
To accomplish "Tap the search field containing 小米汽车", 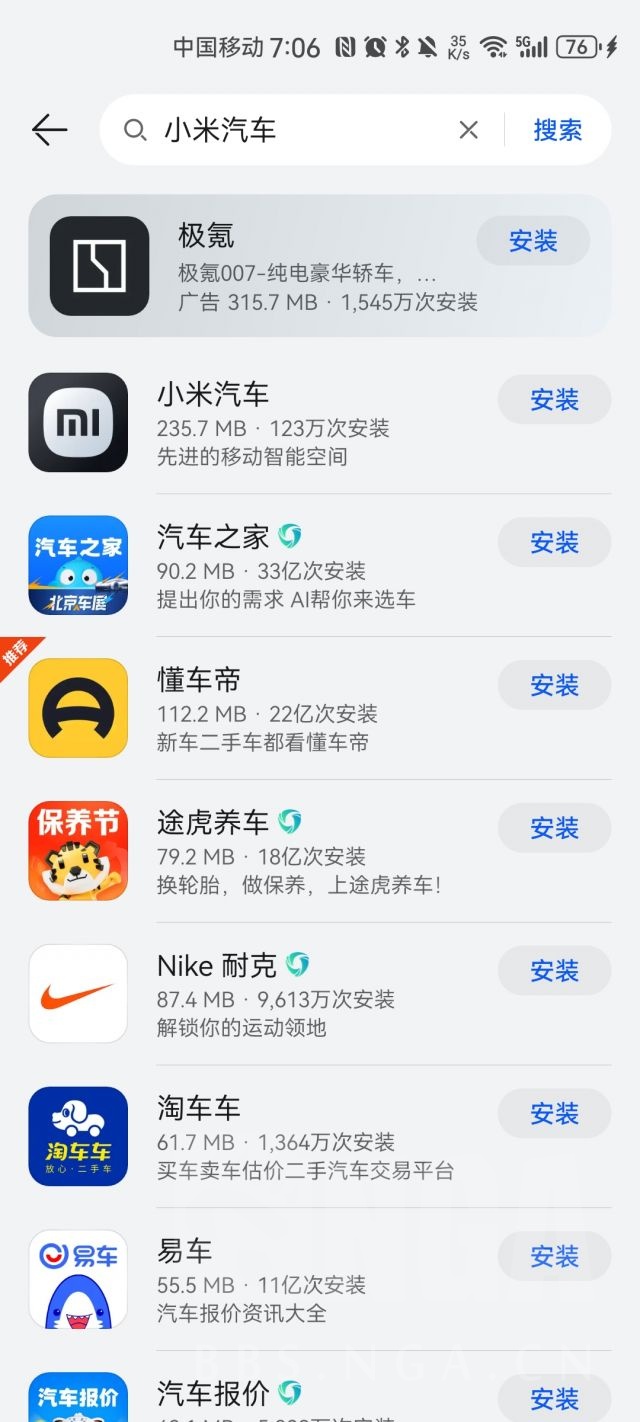I will [290, 130].
